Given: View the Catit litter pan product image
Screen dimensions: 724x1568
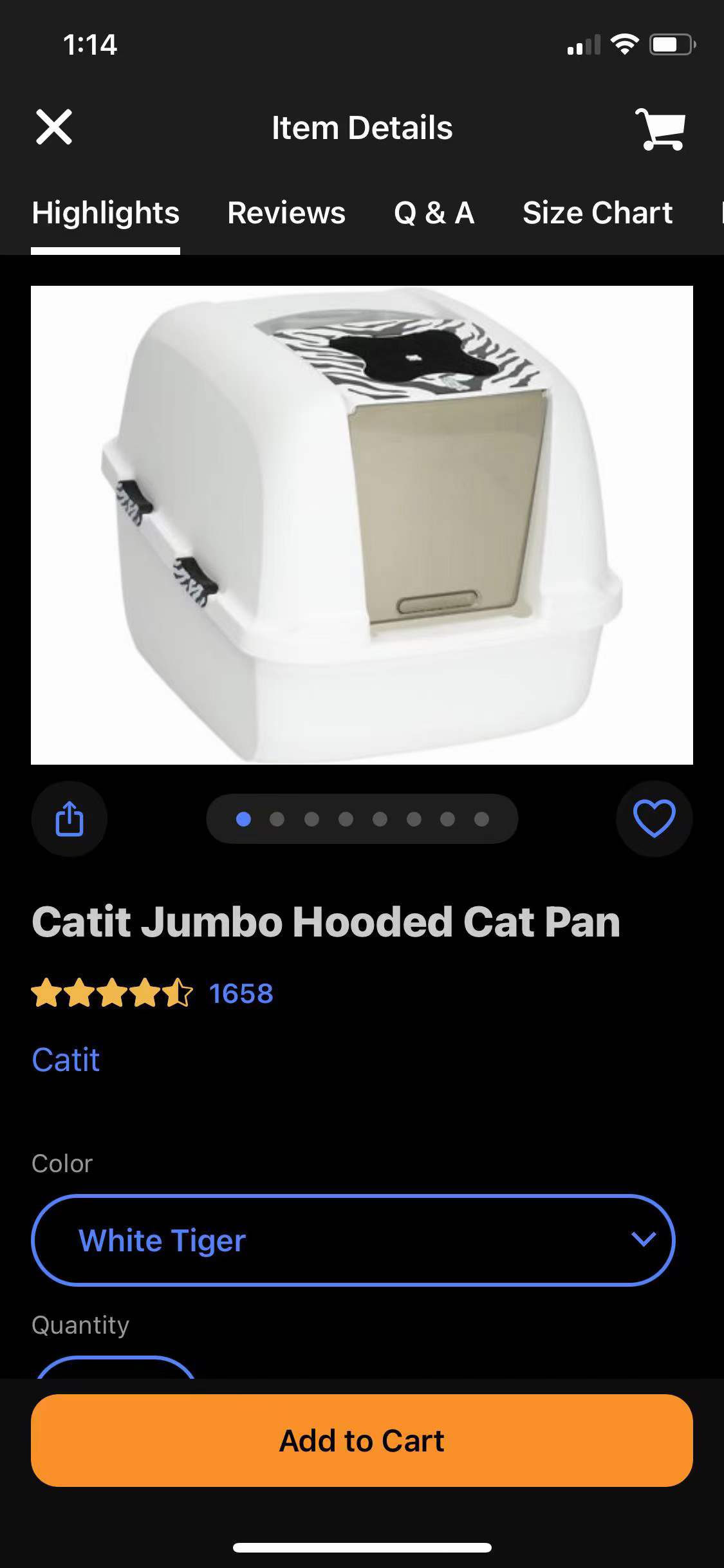Looking at the screenshot, I should point(362,525).
